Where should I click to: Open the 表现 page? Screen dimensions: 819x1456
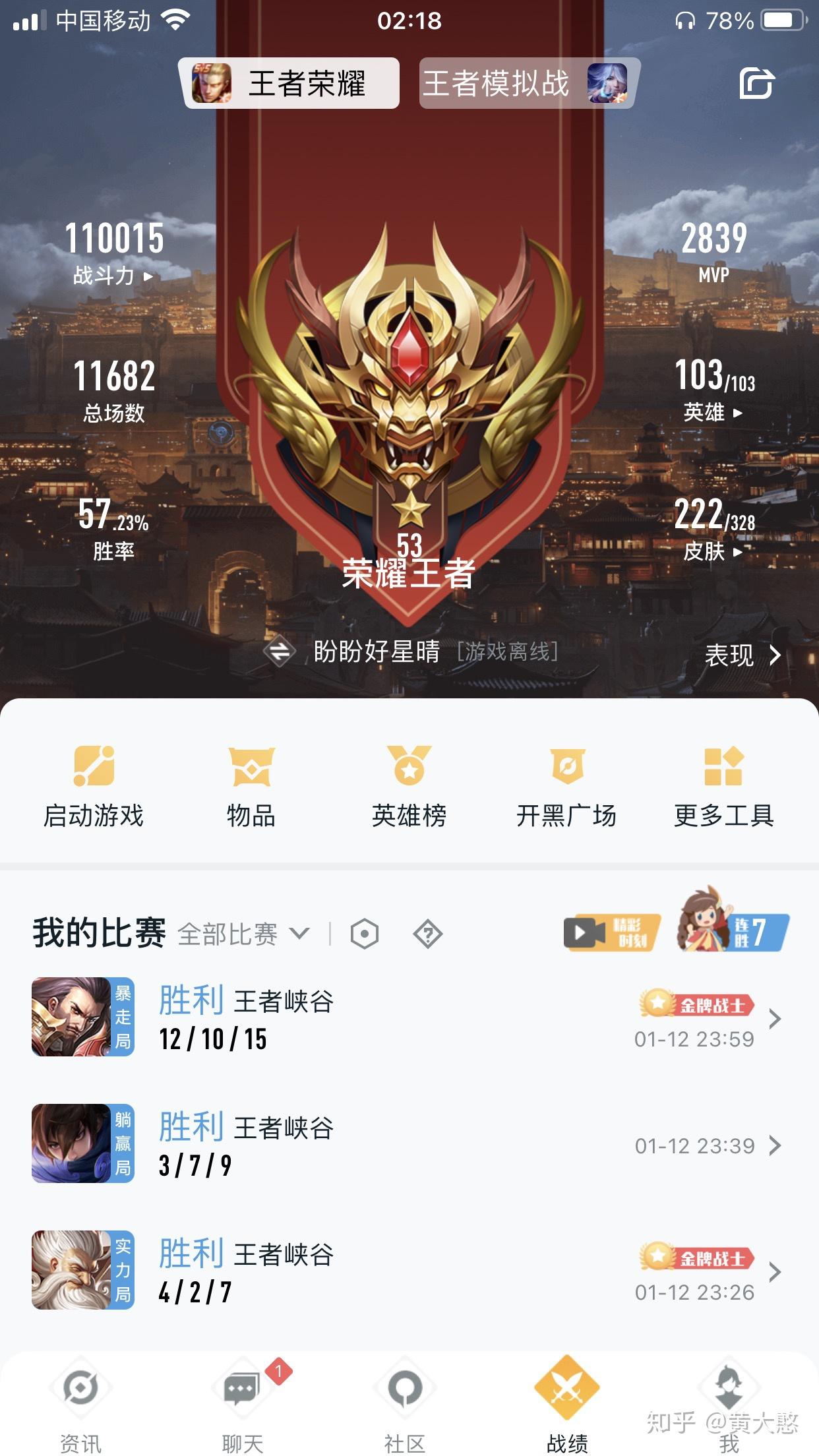742,655
